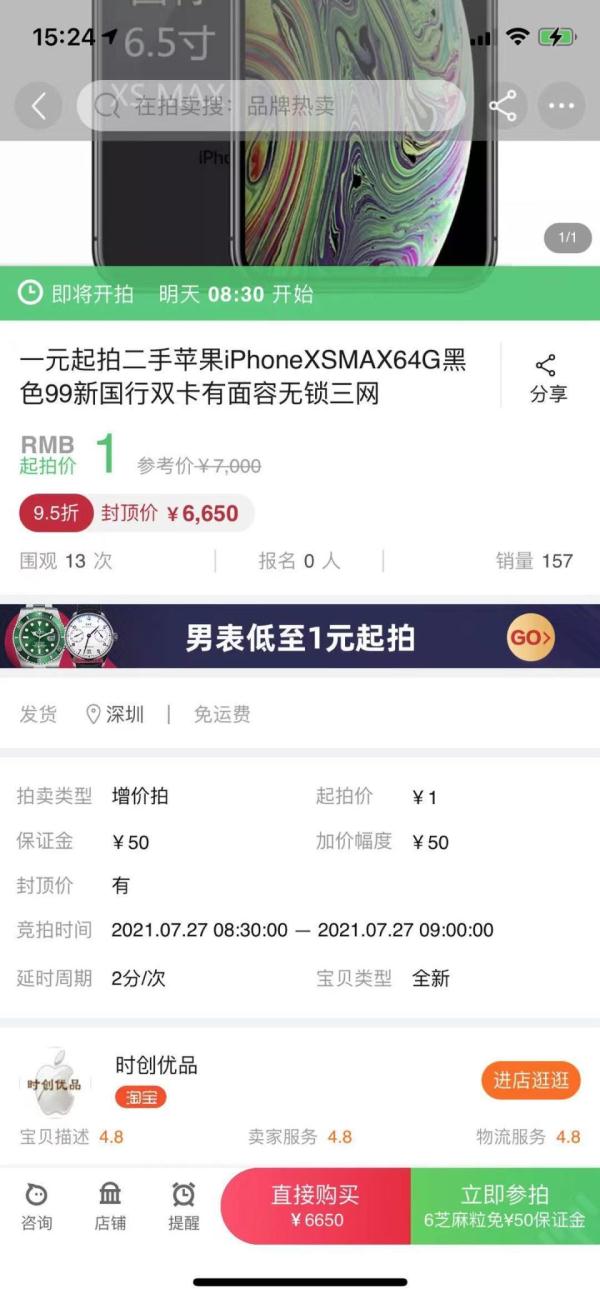Join the auction via 立即参拍
This screenshot has width=600, height=1299.
[x=505, y=1205]
